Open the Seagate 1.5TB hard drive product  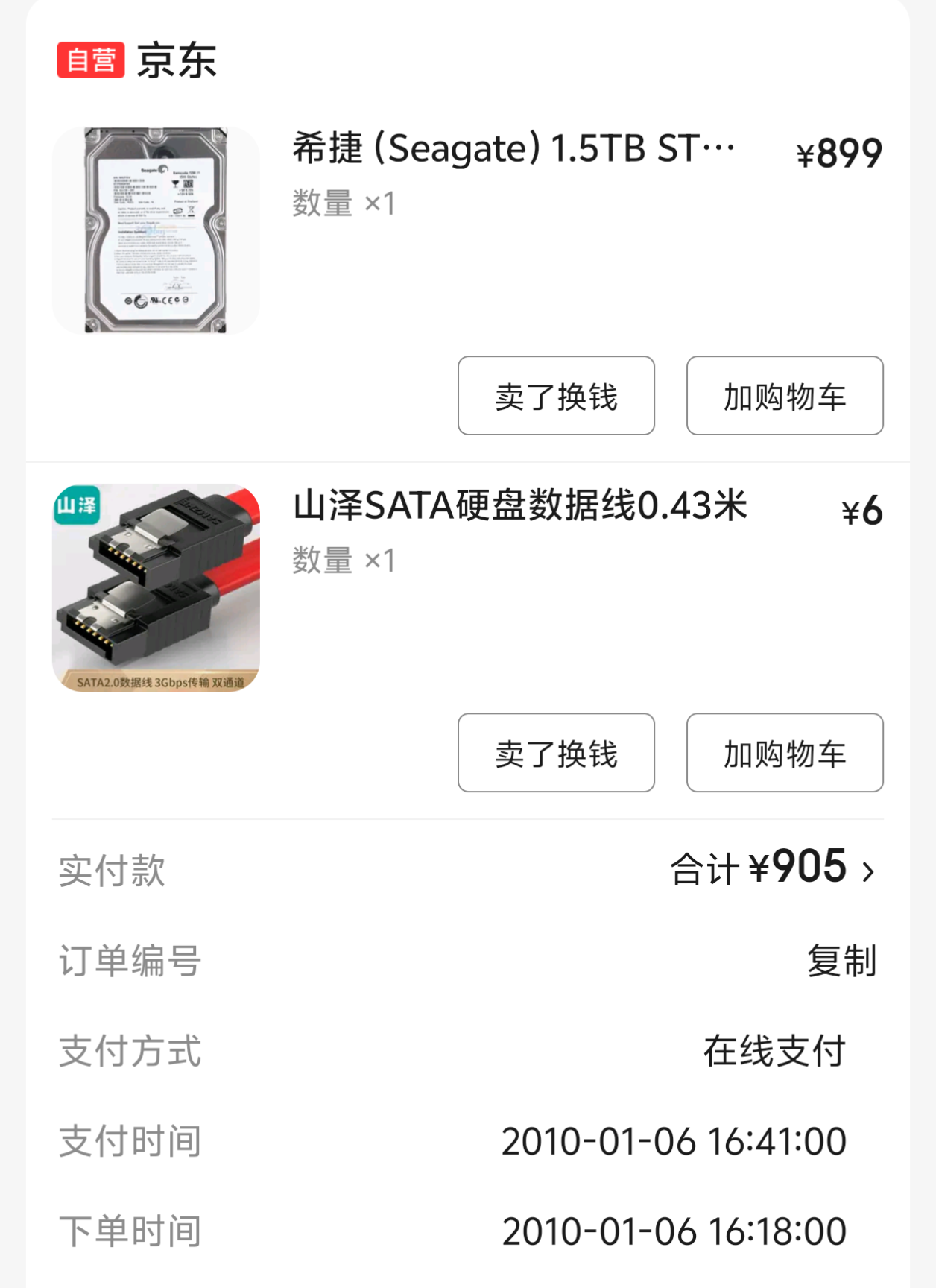tap(513, 149)
